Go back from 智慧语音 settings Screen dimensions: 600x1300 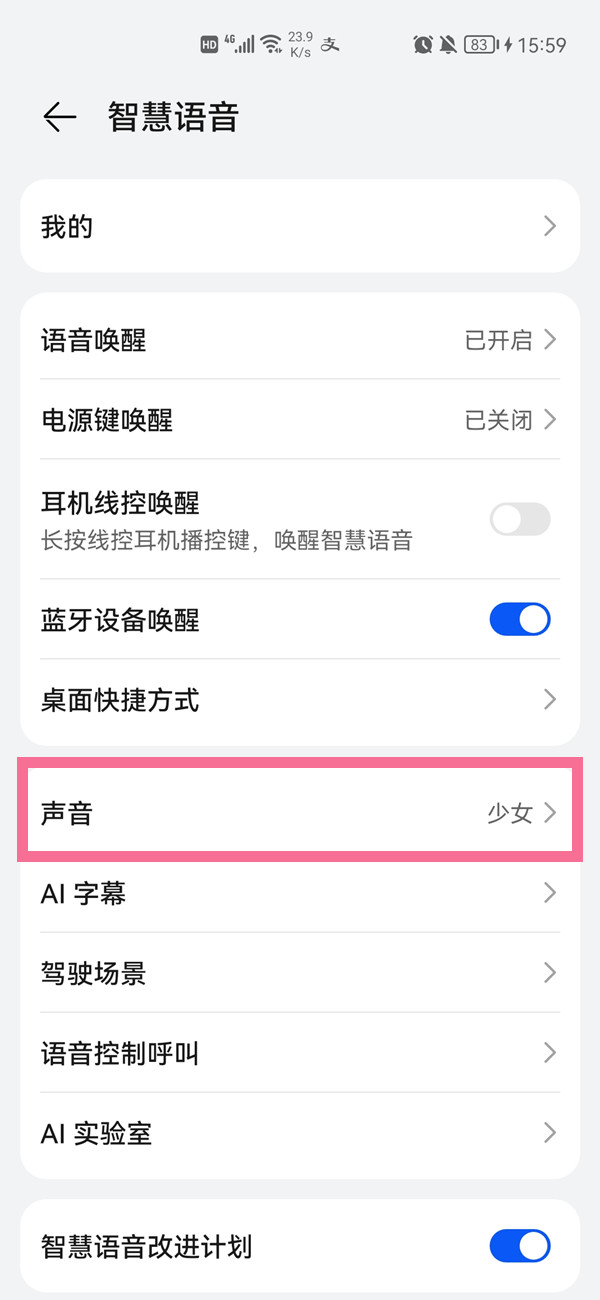point(59,118)
